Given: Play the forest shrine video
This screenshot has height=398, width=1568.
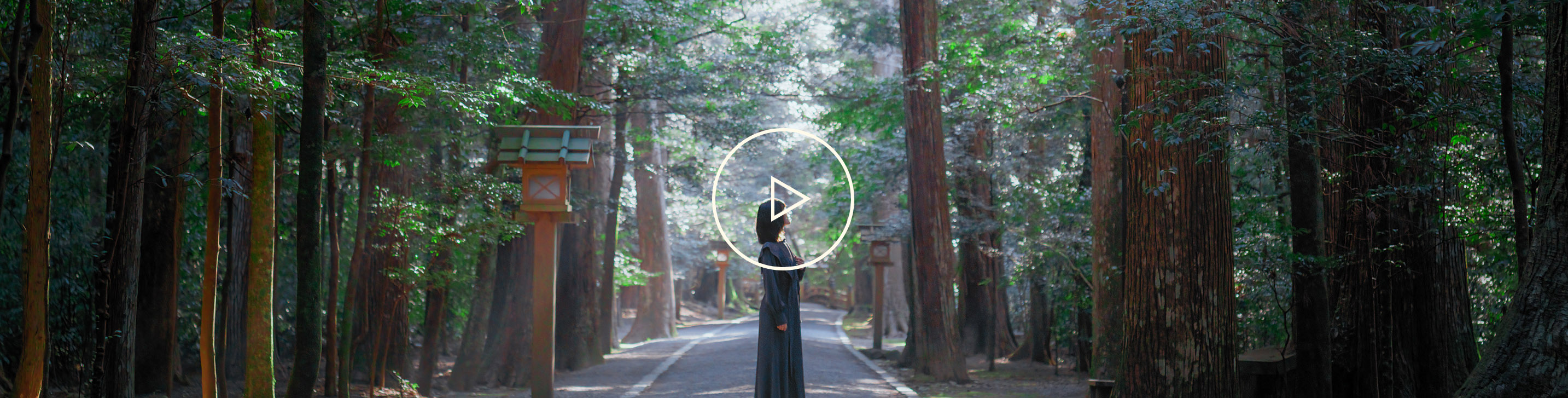Looking at the screenshot, I should [783, 199].
